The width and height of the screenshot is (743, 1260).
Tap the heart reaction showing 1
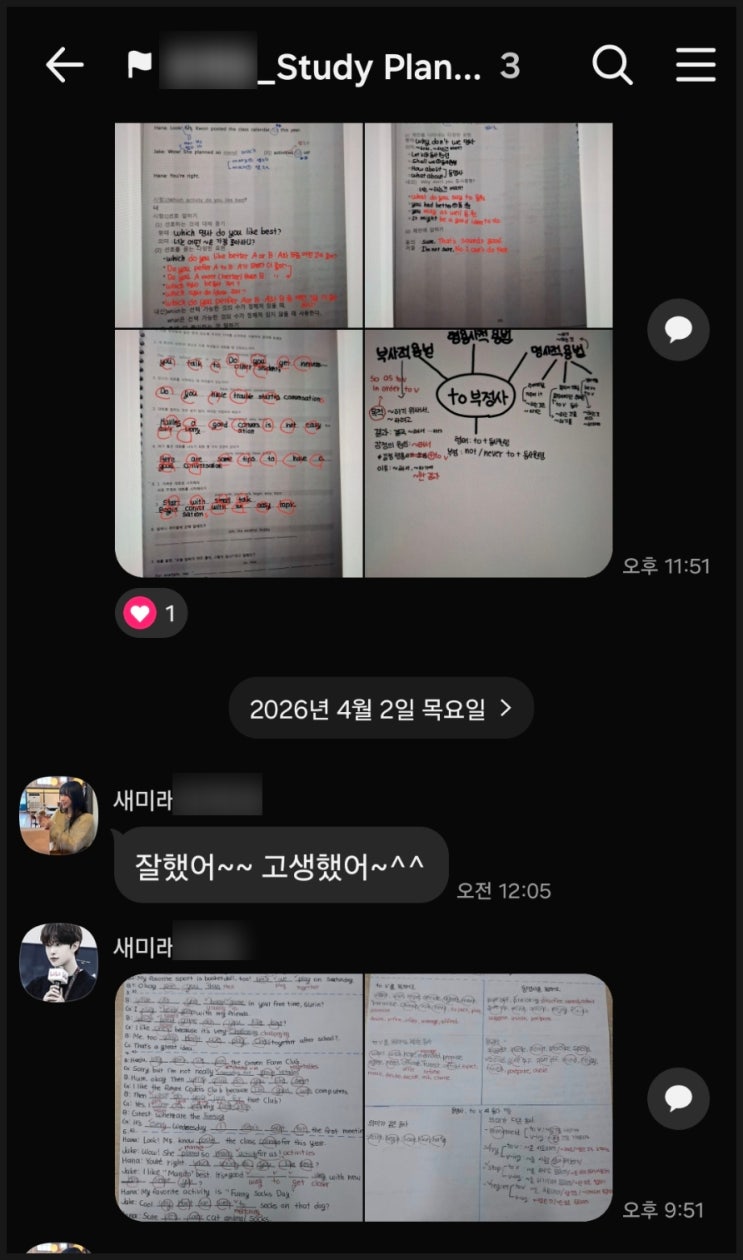(152, 613)
